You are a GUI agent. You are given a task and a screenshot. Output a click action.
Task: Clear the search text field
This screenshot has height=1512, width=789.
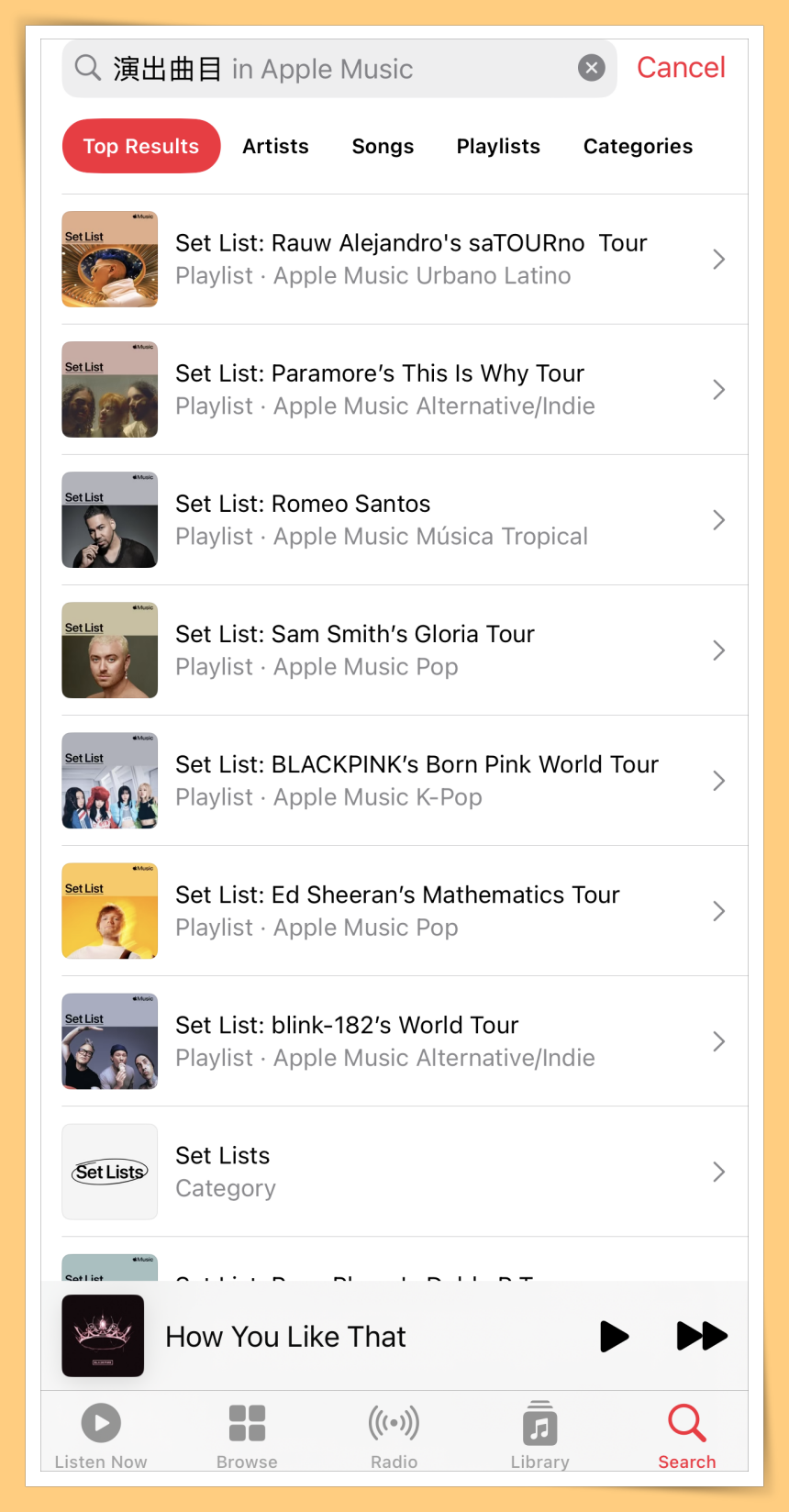[592, 68]
